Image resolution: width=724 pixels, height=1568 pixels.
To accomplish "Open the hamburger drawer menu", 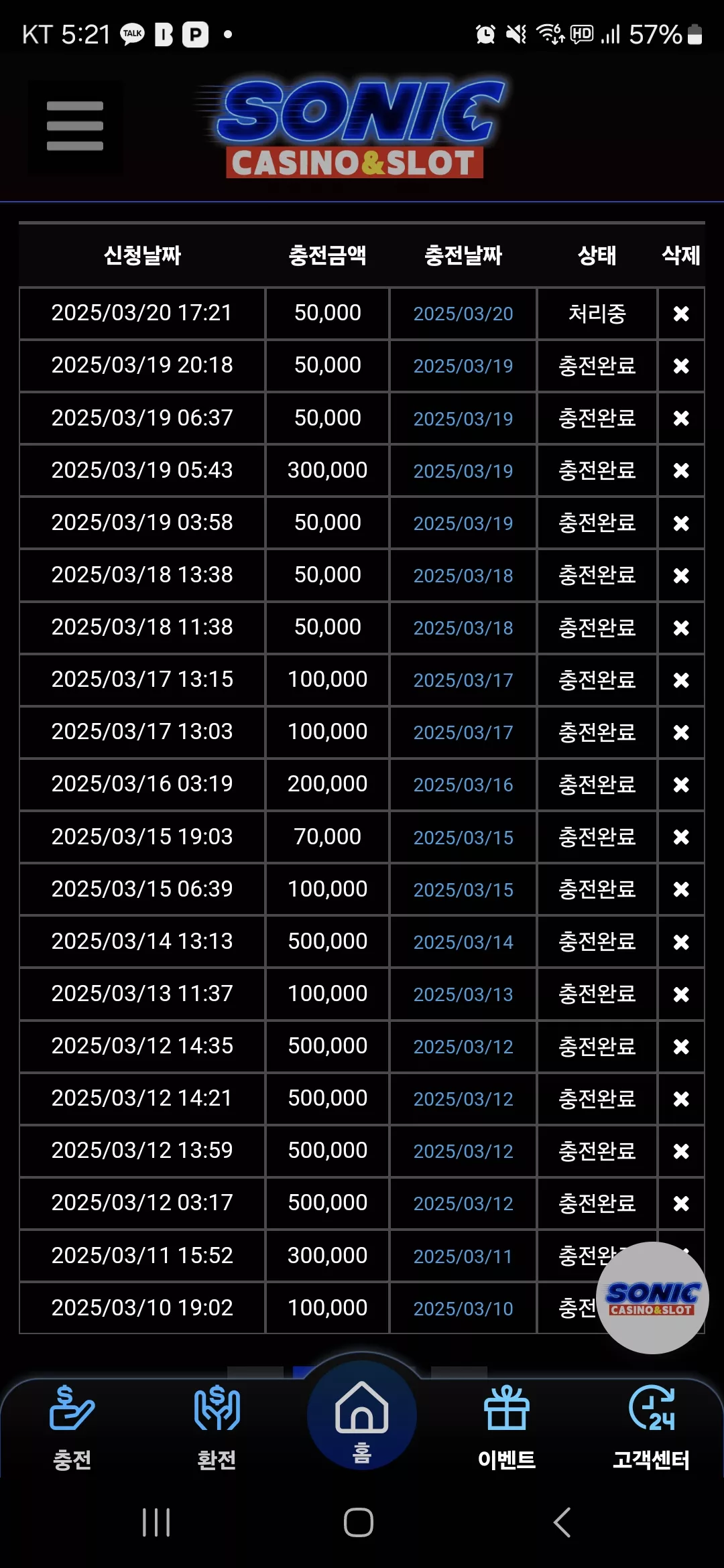I will 75,126.
